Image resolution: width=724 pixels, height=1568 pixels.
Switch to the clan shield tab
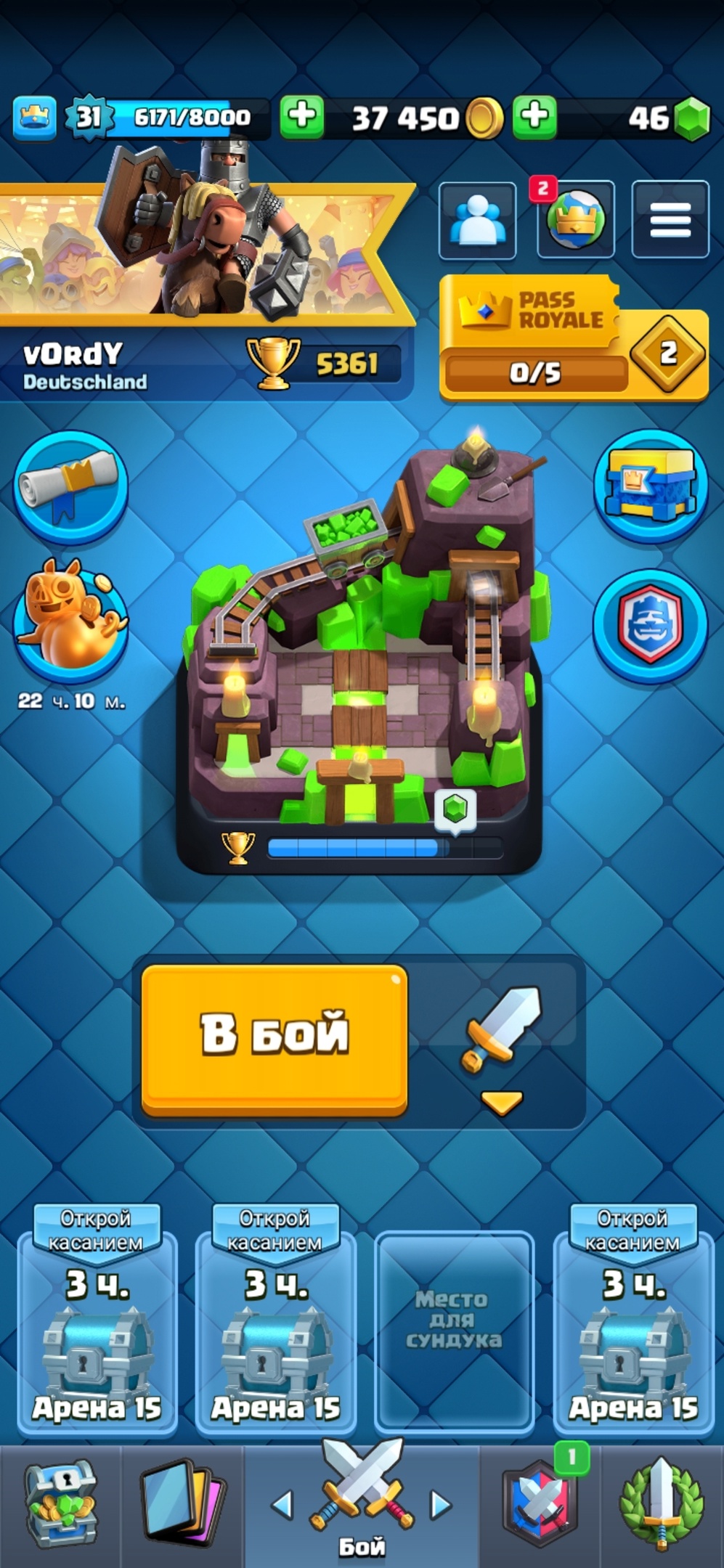(x=540, y=1506)
